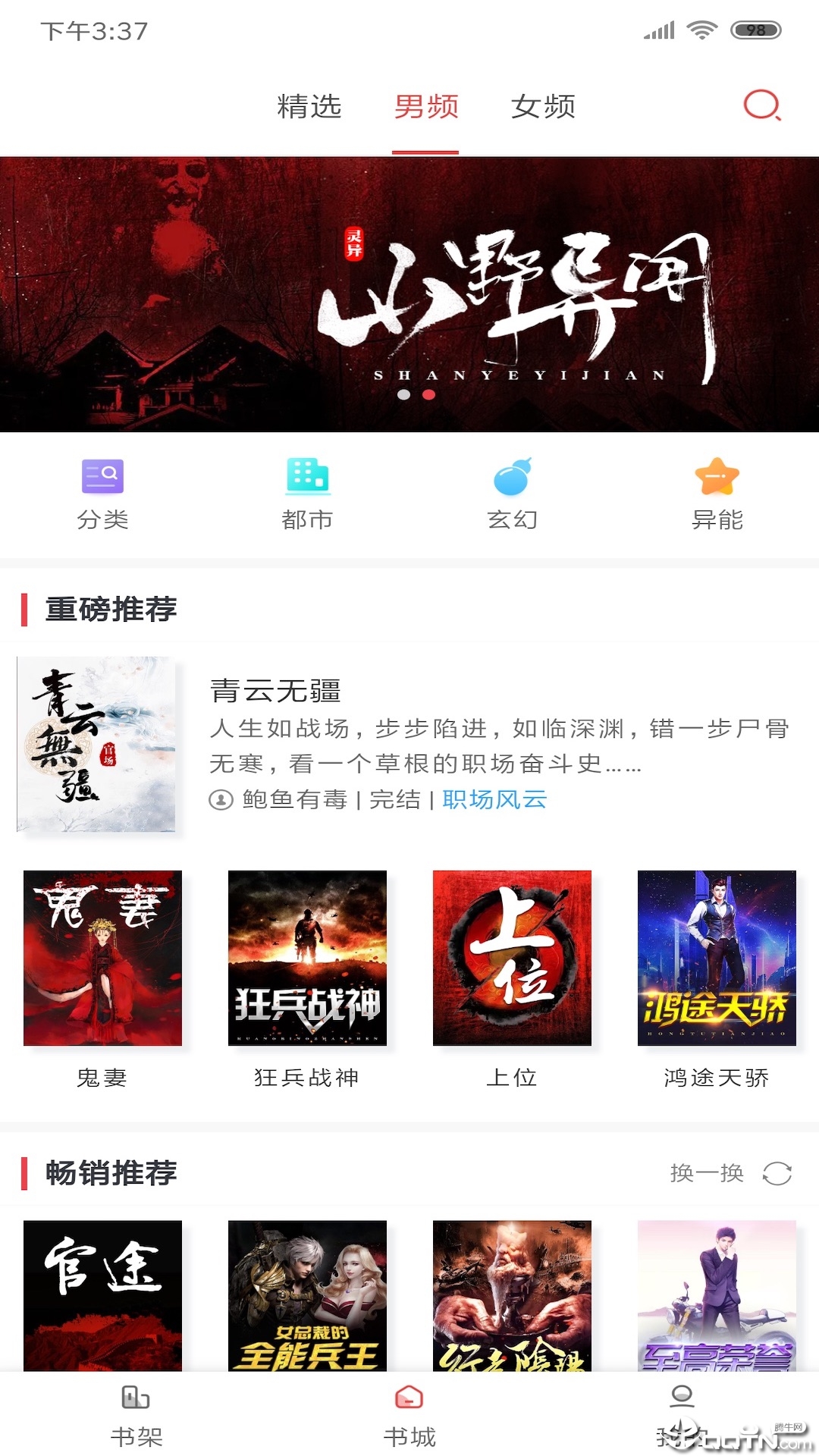Open the search icon
This screenshot has width=819, height=1456.
coord(761,105)
